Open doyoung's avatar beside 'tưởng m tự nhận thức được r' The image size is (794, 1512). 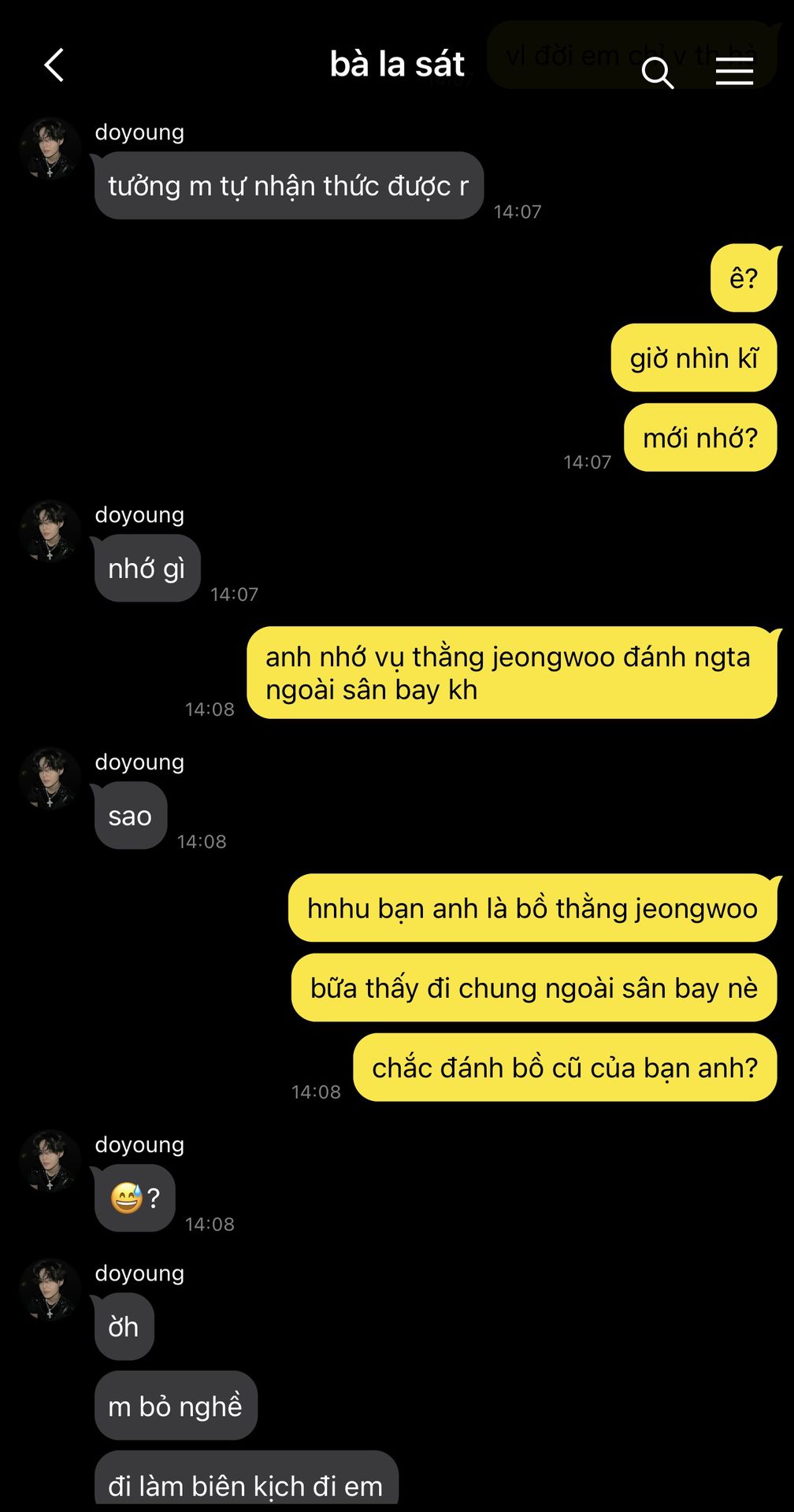click(50, 149)
